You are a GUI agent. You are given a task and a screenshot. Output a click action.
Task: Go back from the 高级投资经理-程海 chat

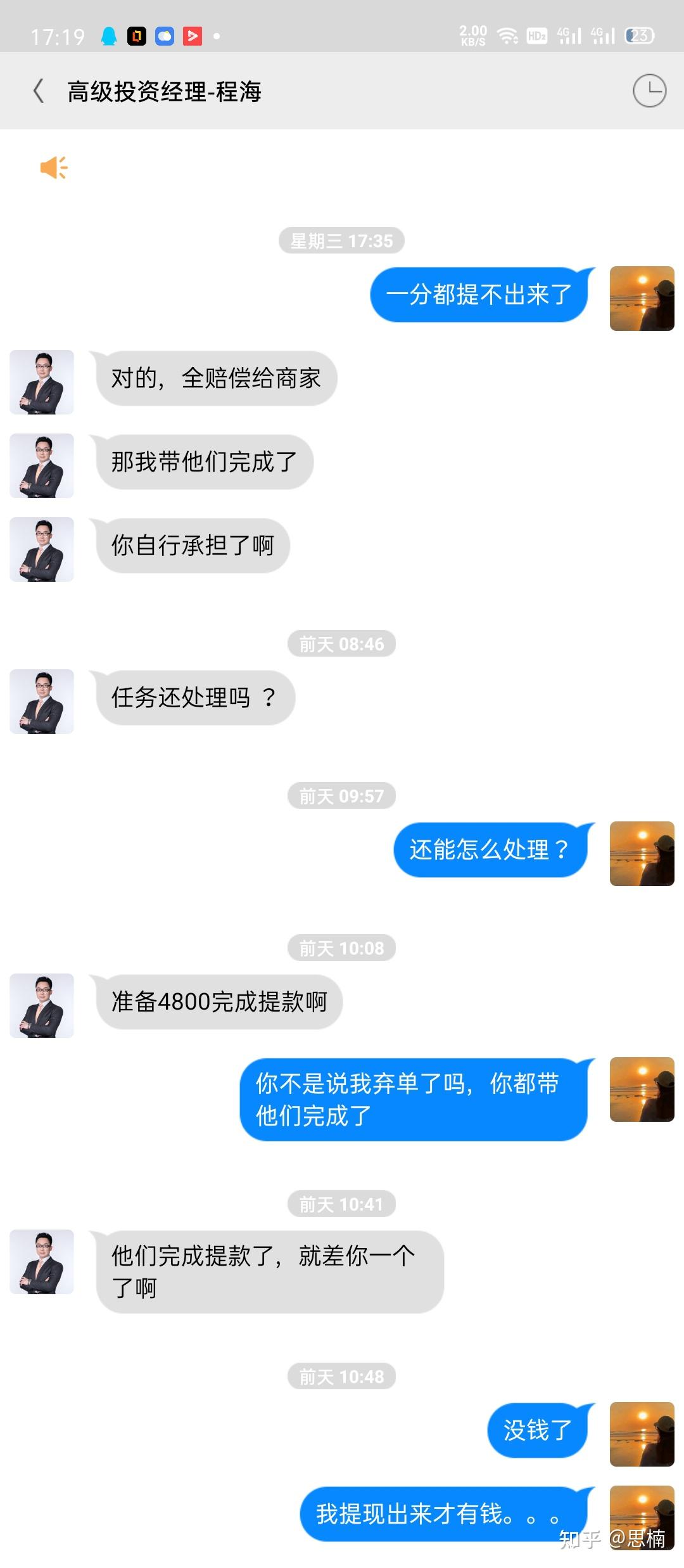[39, 91]
